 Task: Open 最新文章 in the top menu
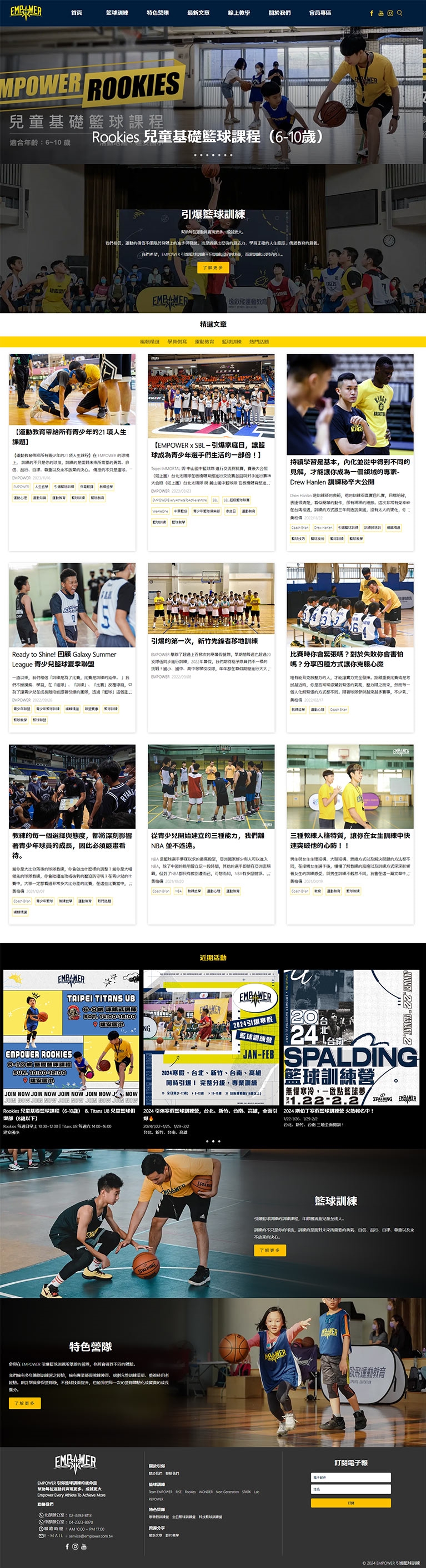[198, 13]
